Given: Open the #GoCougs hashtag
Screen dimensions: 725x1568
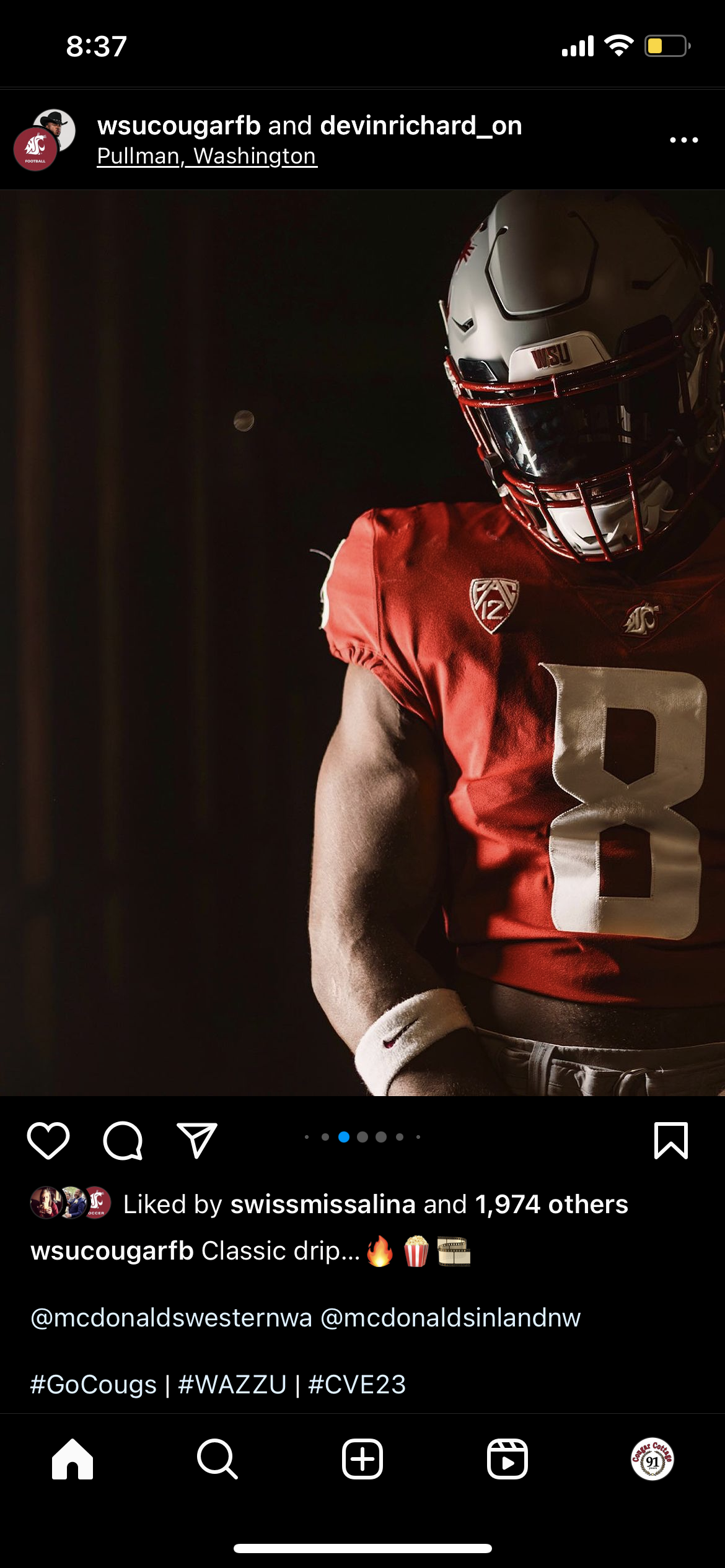Looking at the screenshot, I should click(94, 1385).
